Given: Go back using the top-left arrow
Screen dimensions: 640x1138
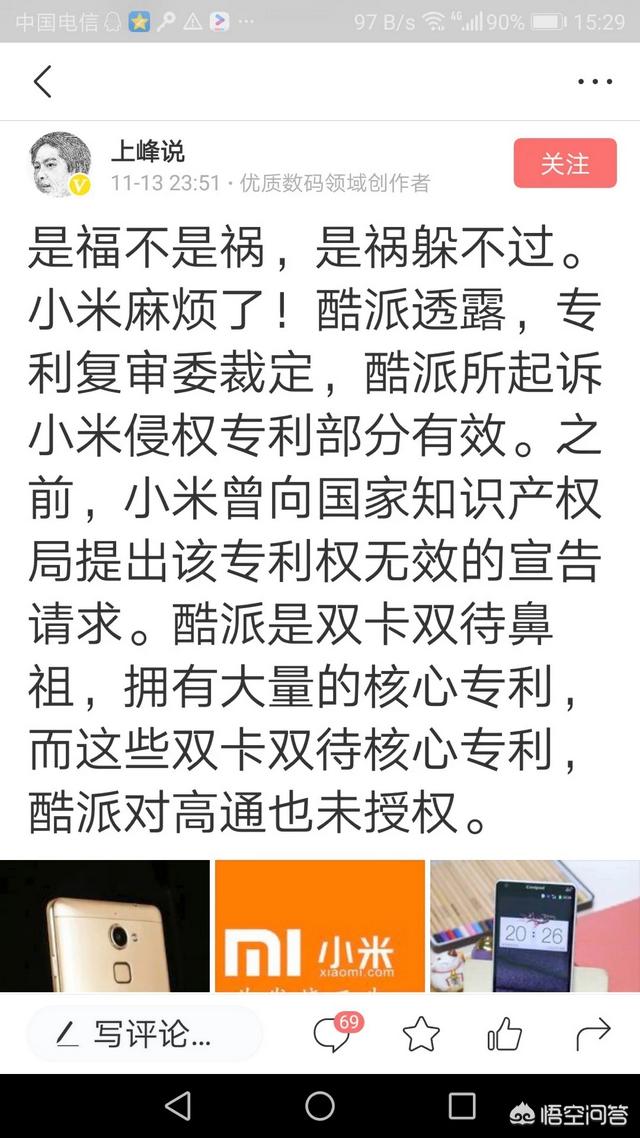Looking at the screenshot, I should (x=42, y=82).
